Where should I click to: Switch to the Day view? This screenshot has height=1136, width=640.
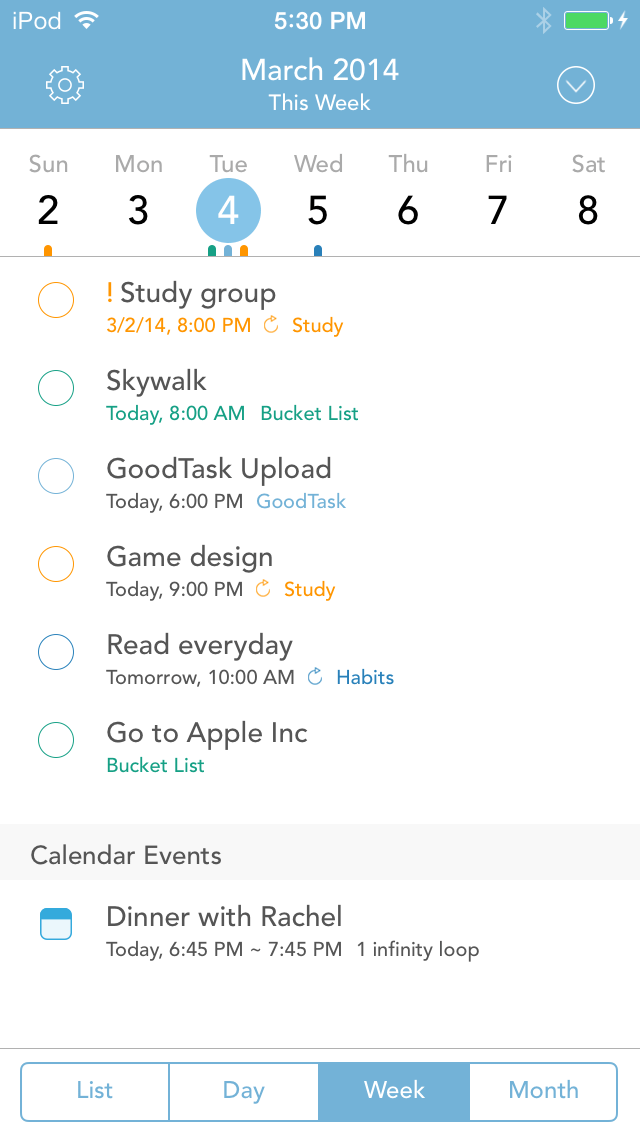click(x=244, y=1091)
